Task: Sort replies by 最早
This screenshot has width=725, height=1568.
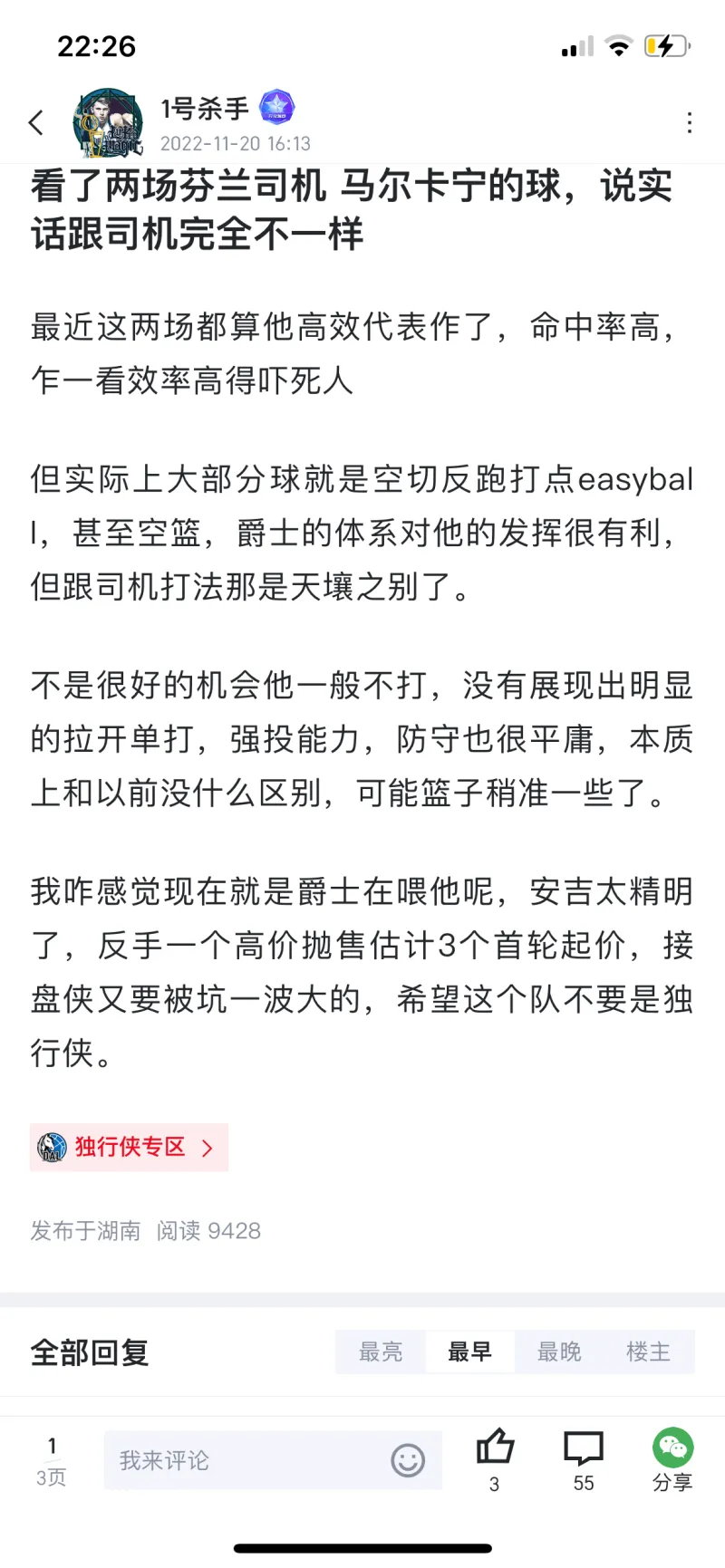Action: [469, 1352]
